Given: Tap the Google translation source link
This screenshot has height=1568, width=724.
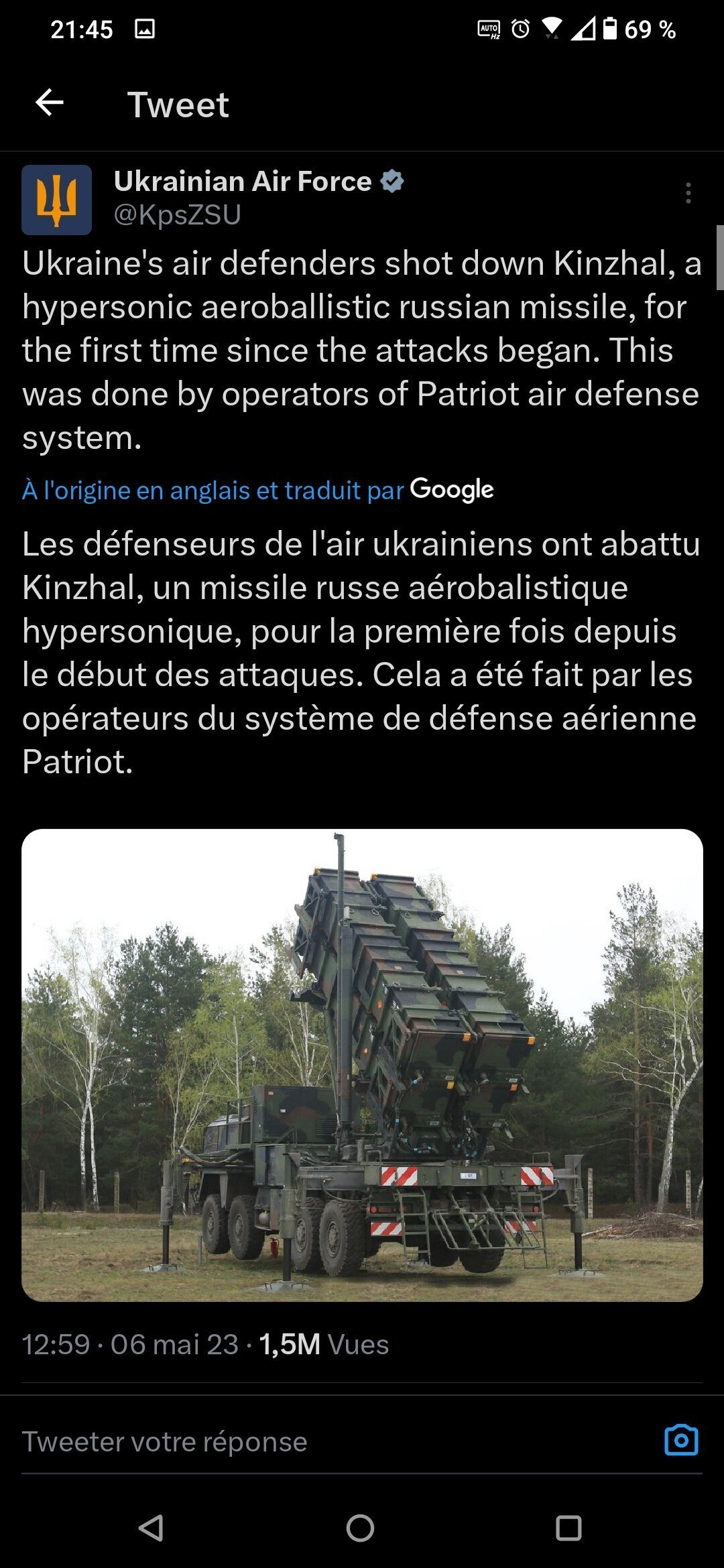Looking at the screenshot, I should click(257, 491).
